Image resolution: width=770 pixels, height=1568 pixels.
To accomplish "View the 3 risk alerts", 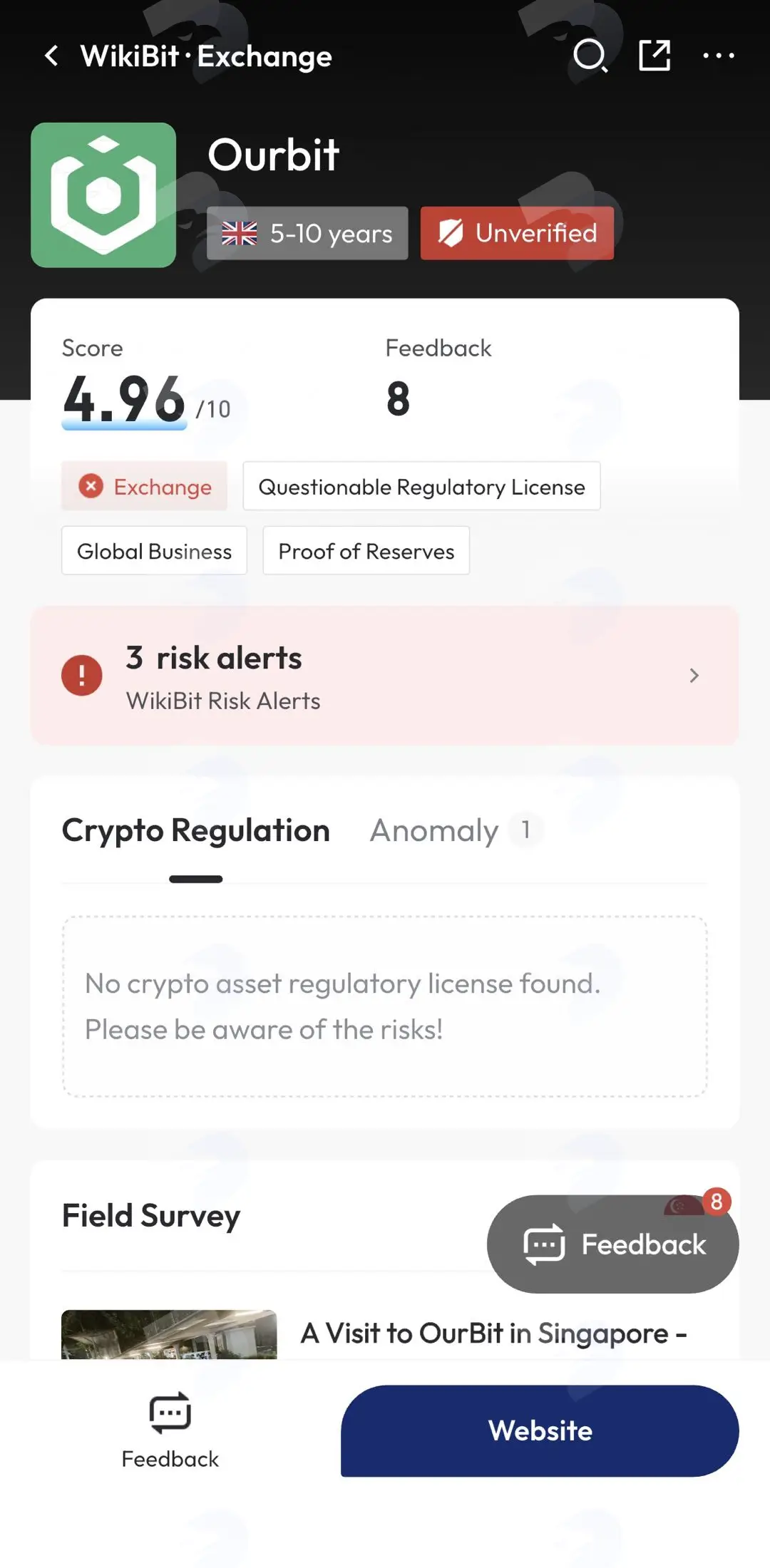I will pos(385,676).
